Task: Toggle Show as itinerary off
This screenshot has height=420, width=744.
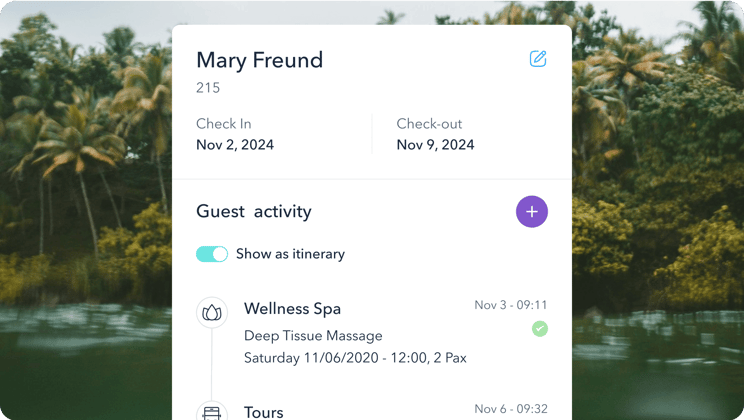Action: click(x=212, y=254)
